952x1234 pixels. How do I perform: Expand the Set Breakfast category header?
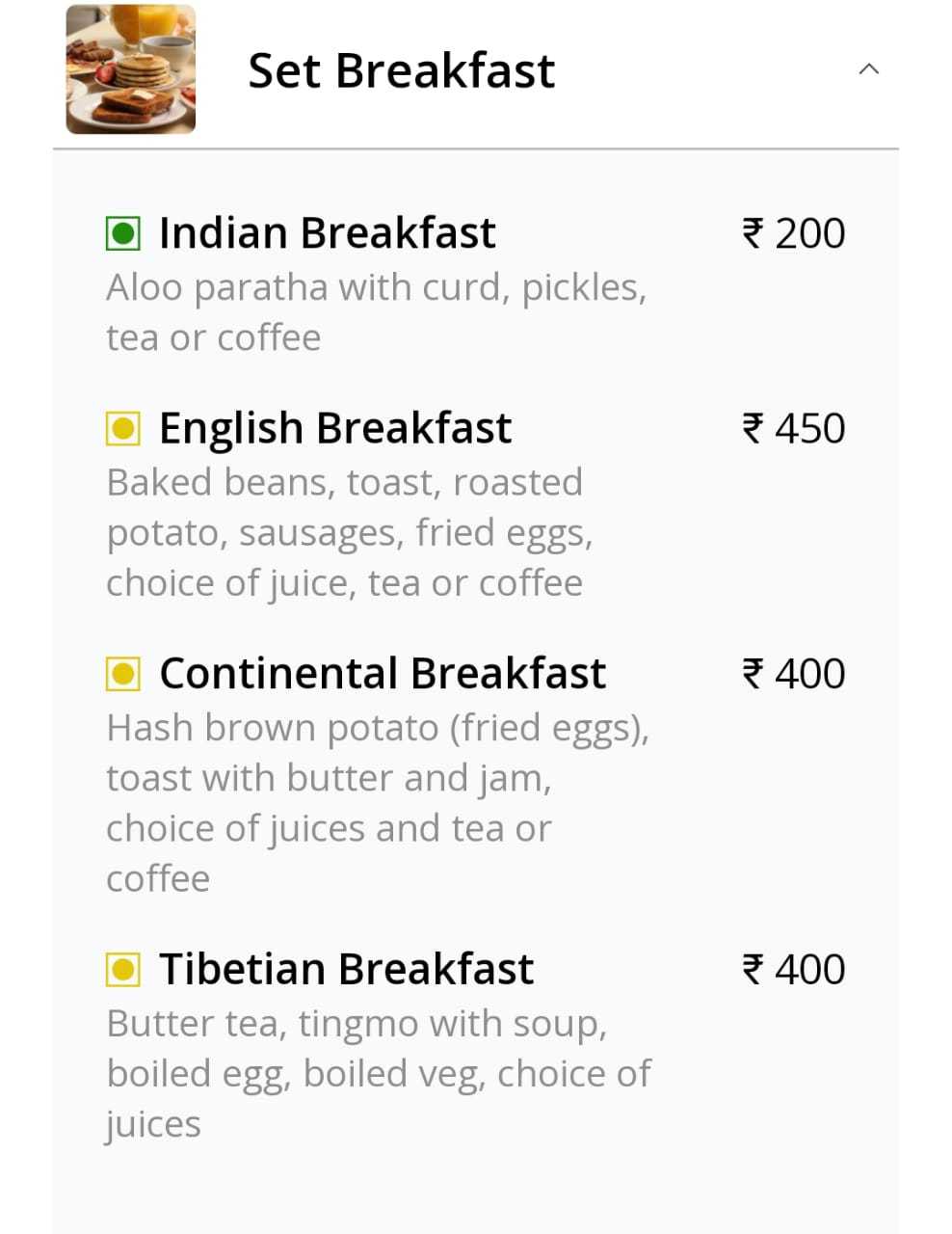point(402,69)
